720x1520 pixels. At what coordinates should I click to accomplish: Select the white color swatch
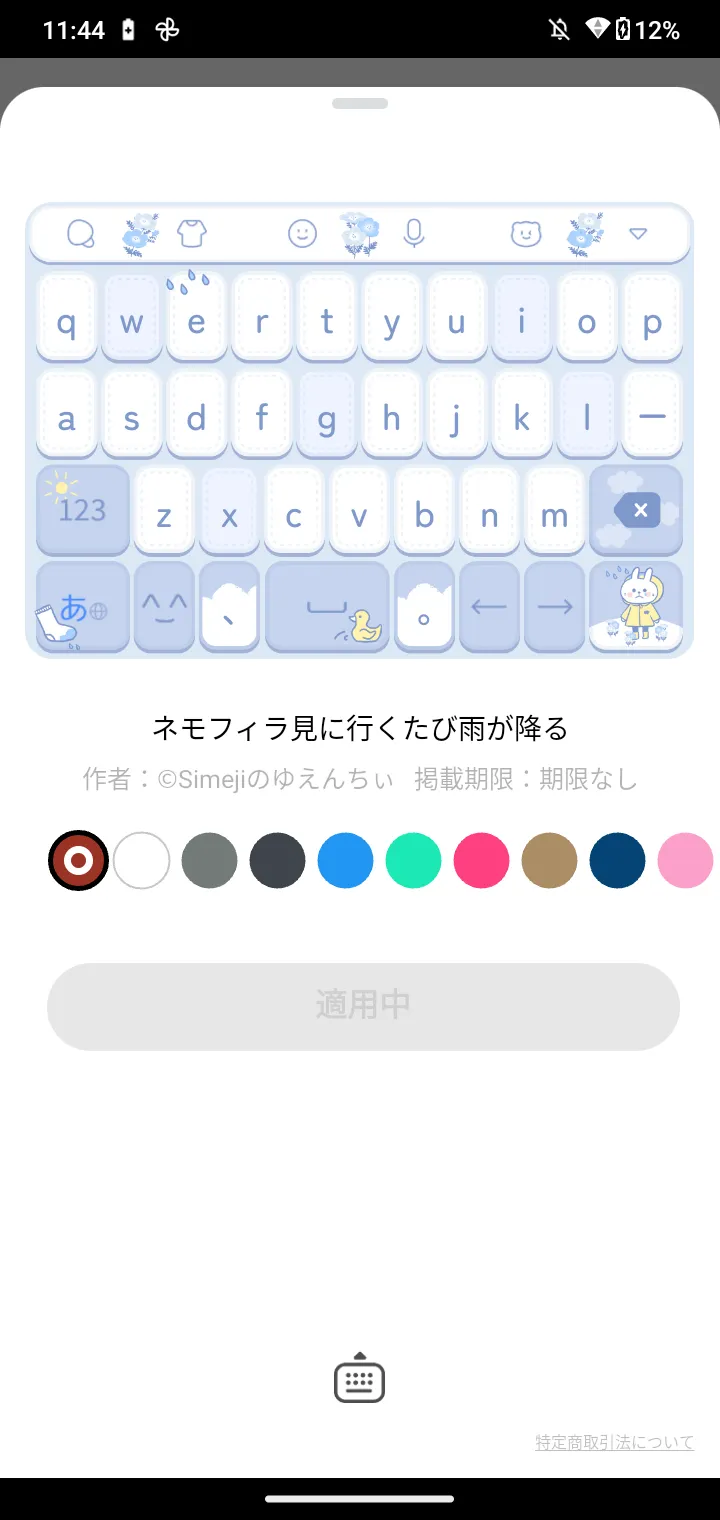(x=142, y=860)
